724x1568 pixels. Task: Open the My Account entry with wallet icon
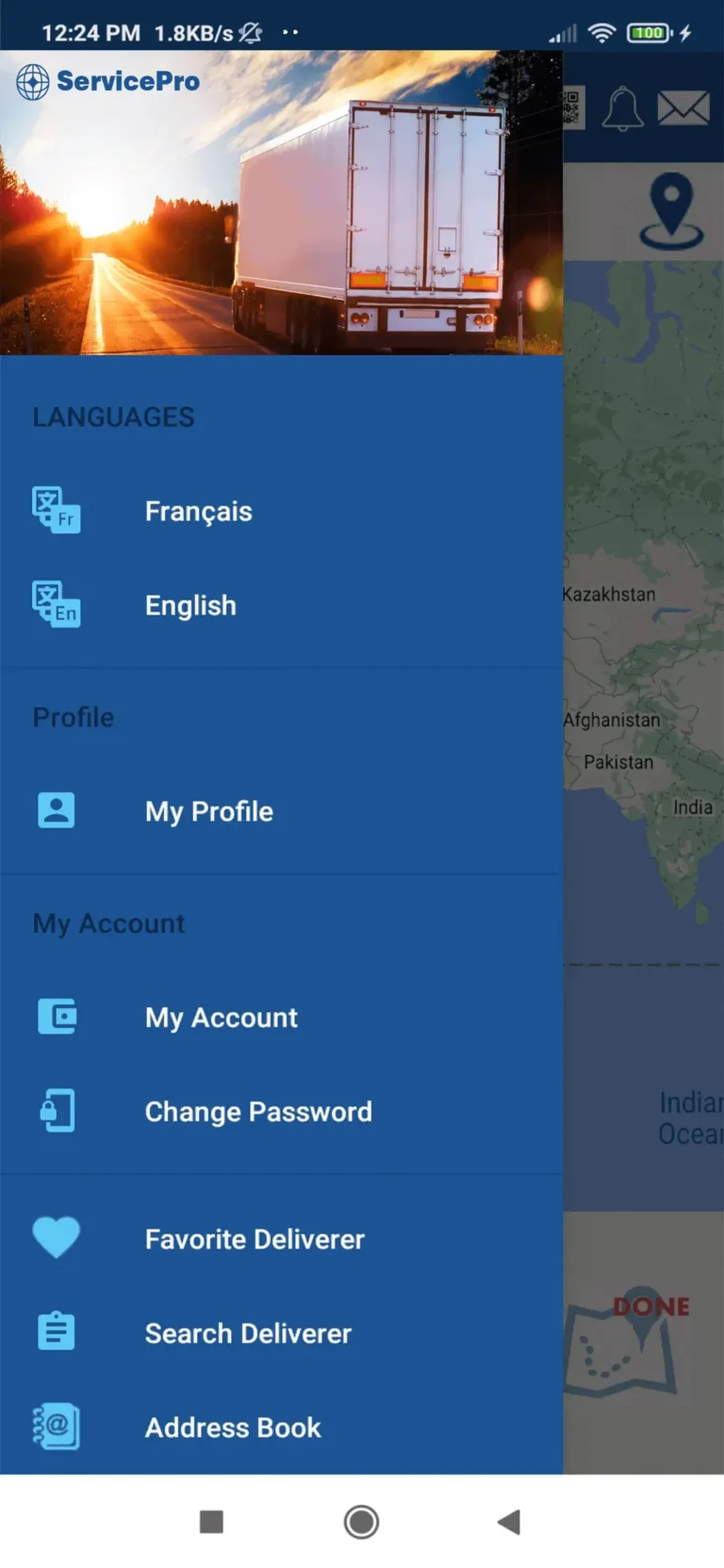click(221, 1018)
